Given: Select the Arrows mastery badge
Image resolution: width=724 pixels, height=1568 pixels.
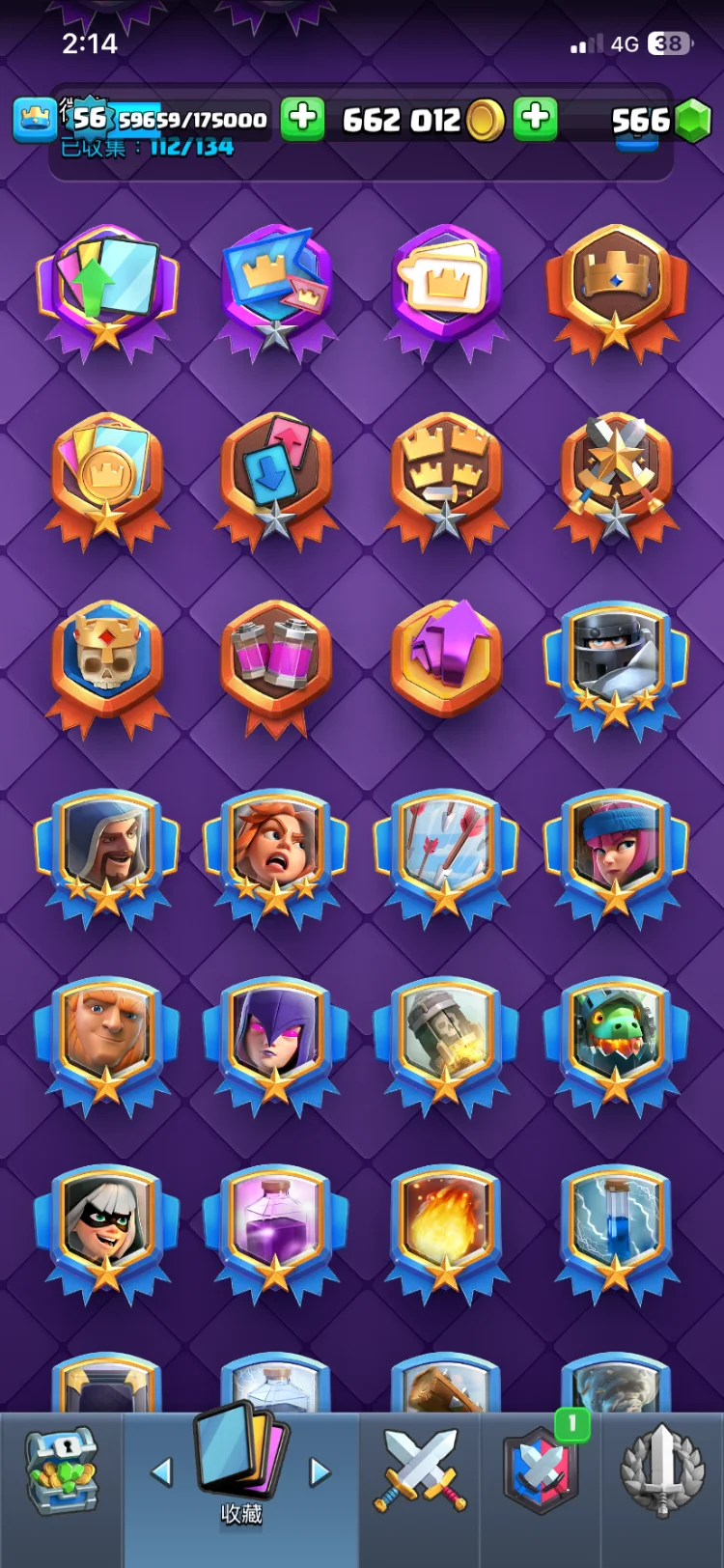Looking at the screenshot, I should coord(446,850).
